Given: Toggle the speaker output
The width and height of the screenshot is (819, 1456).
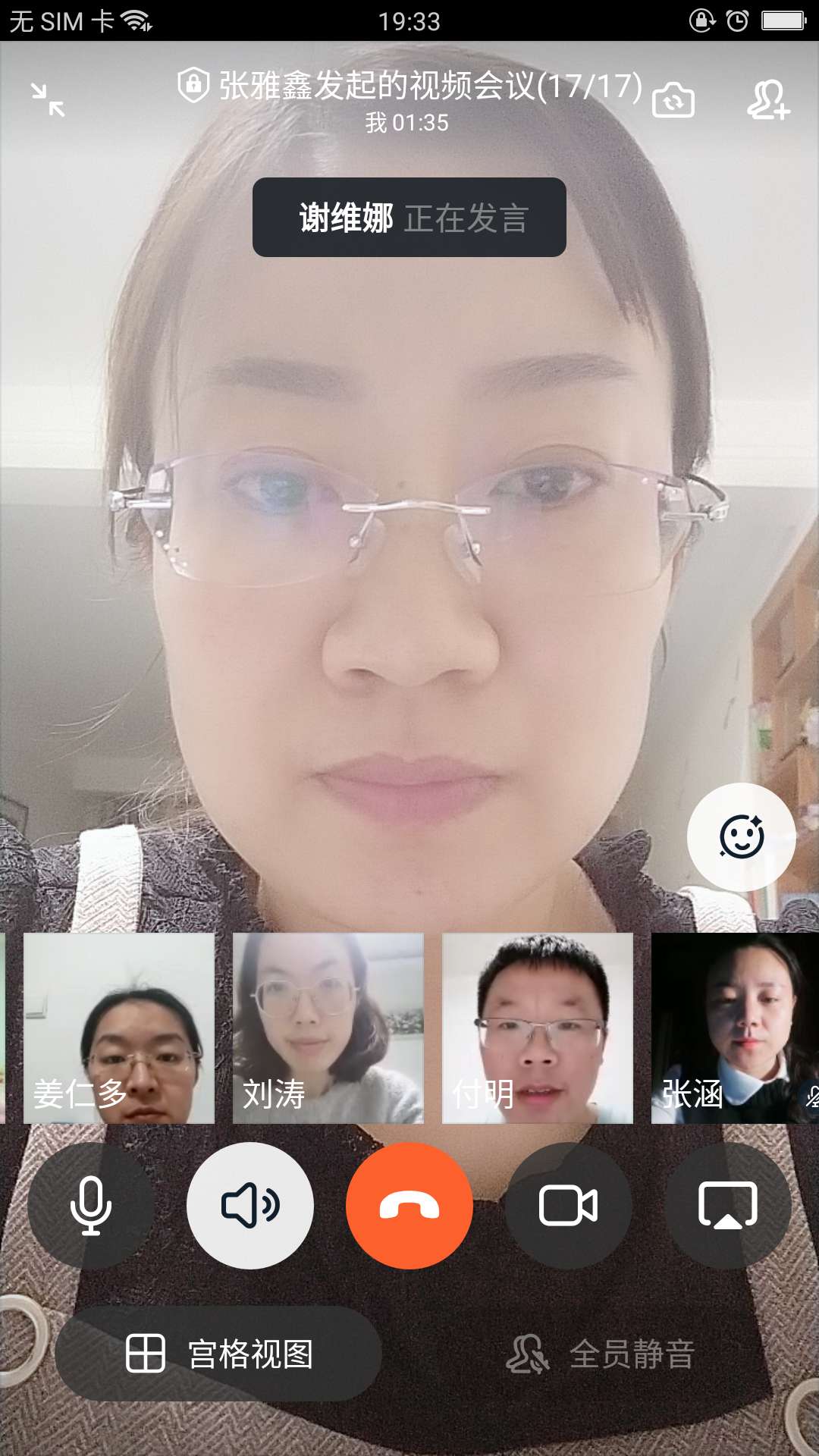Looking at the screenshot, I should (250, 1206).
